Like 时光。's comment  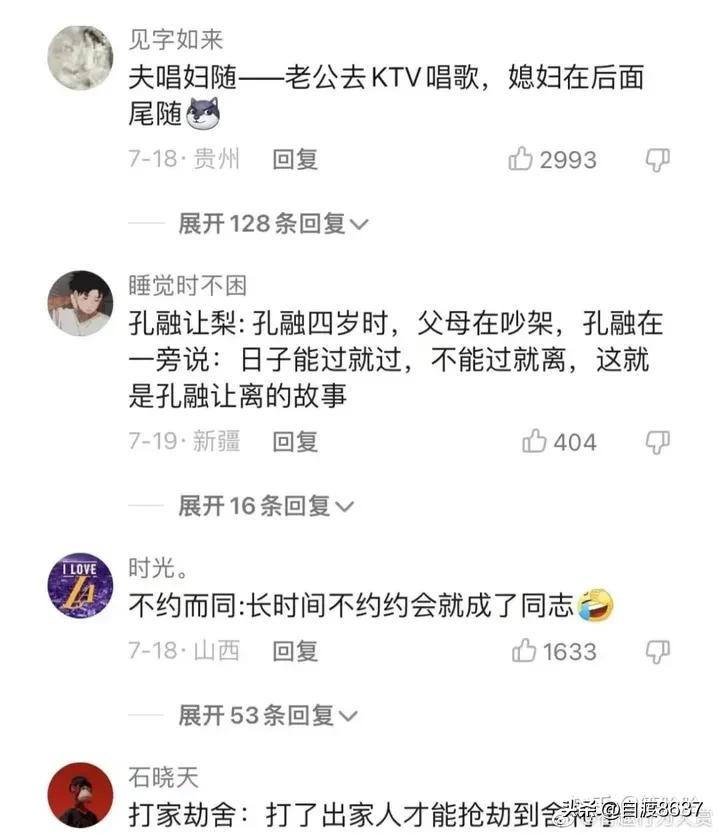[525, 651]
